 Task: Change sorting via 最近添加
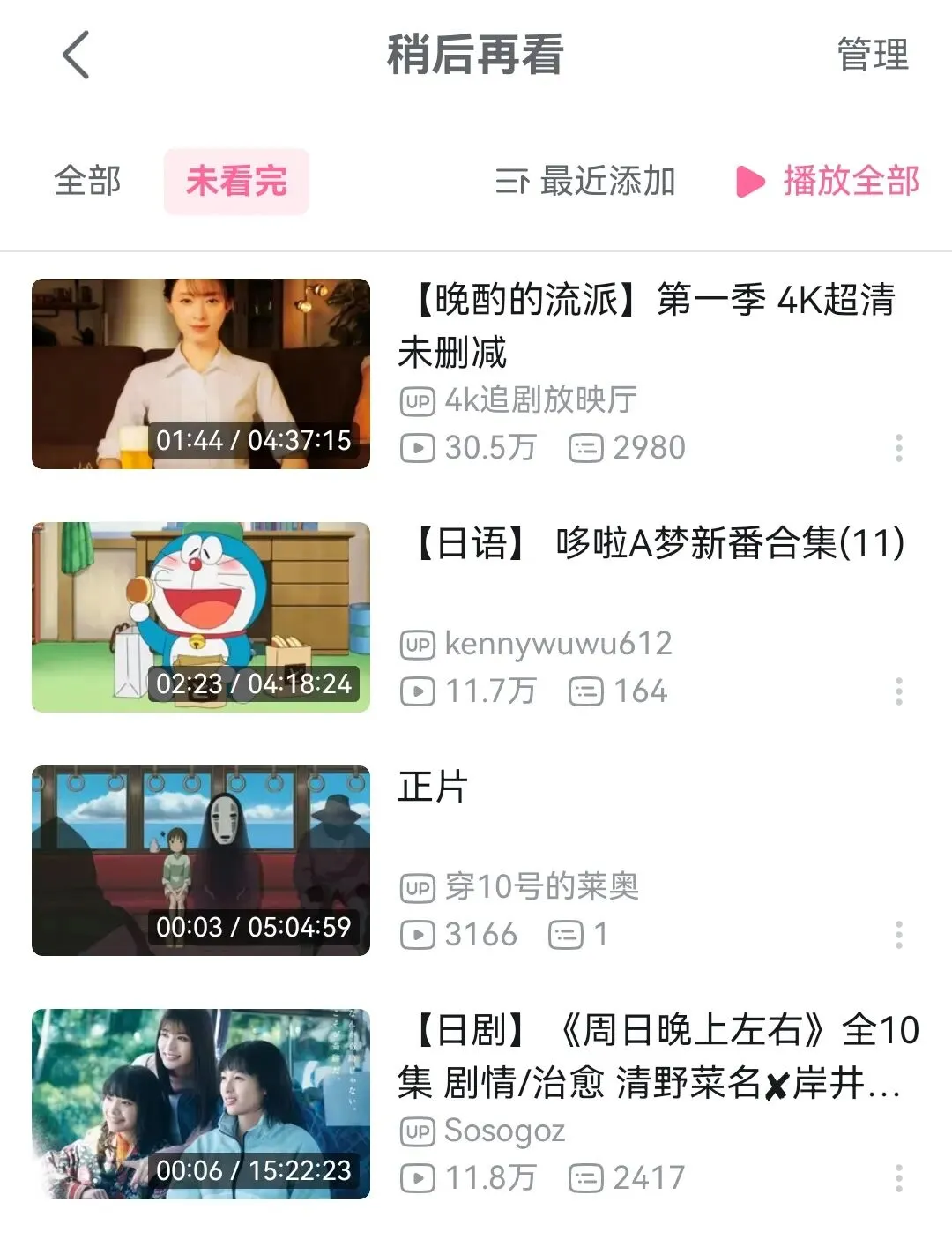click(x=585, y=181)
